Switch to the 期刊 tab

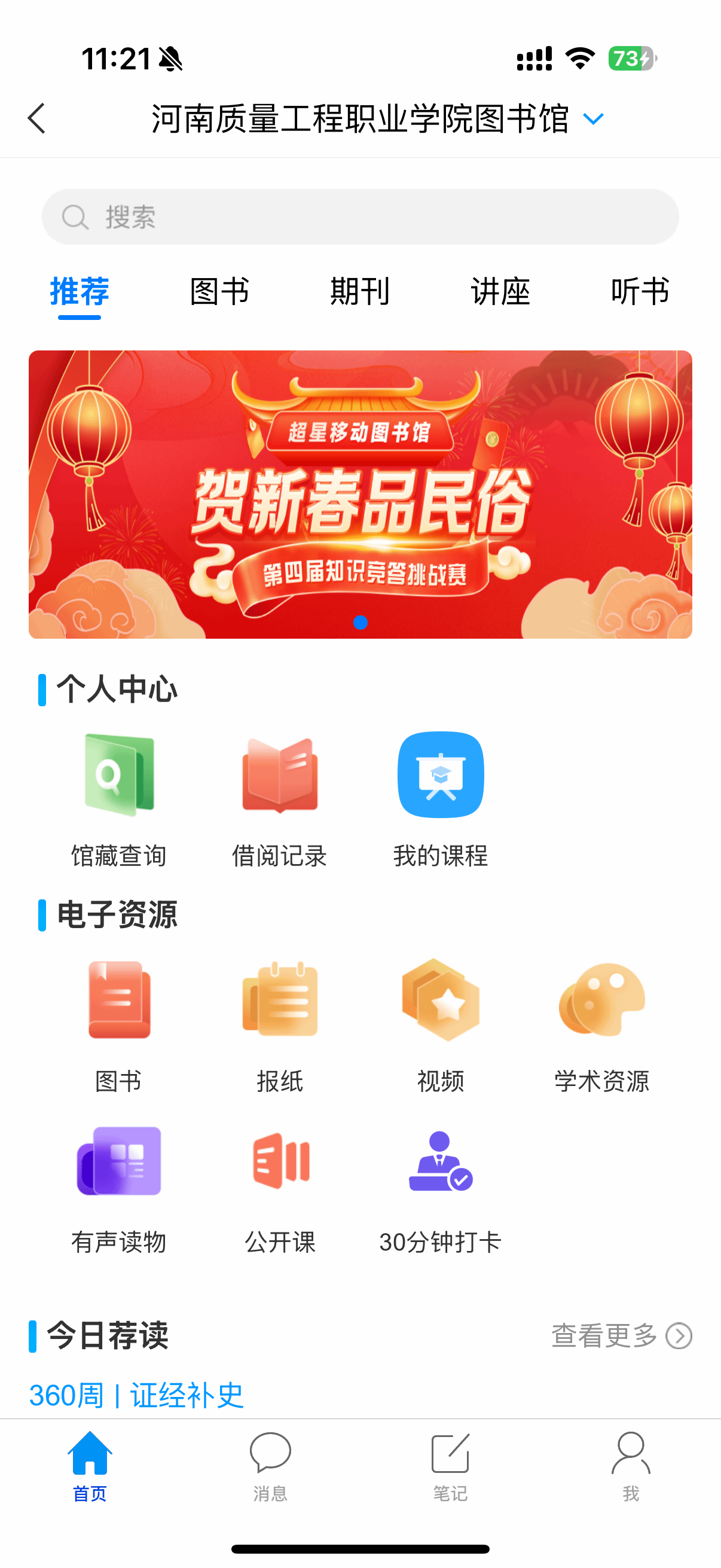point(359,292)
